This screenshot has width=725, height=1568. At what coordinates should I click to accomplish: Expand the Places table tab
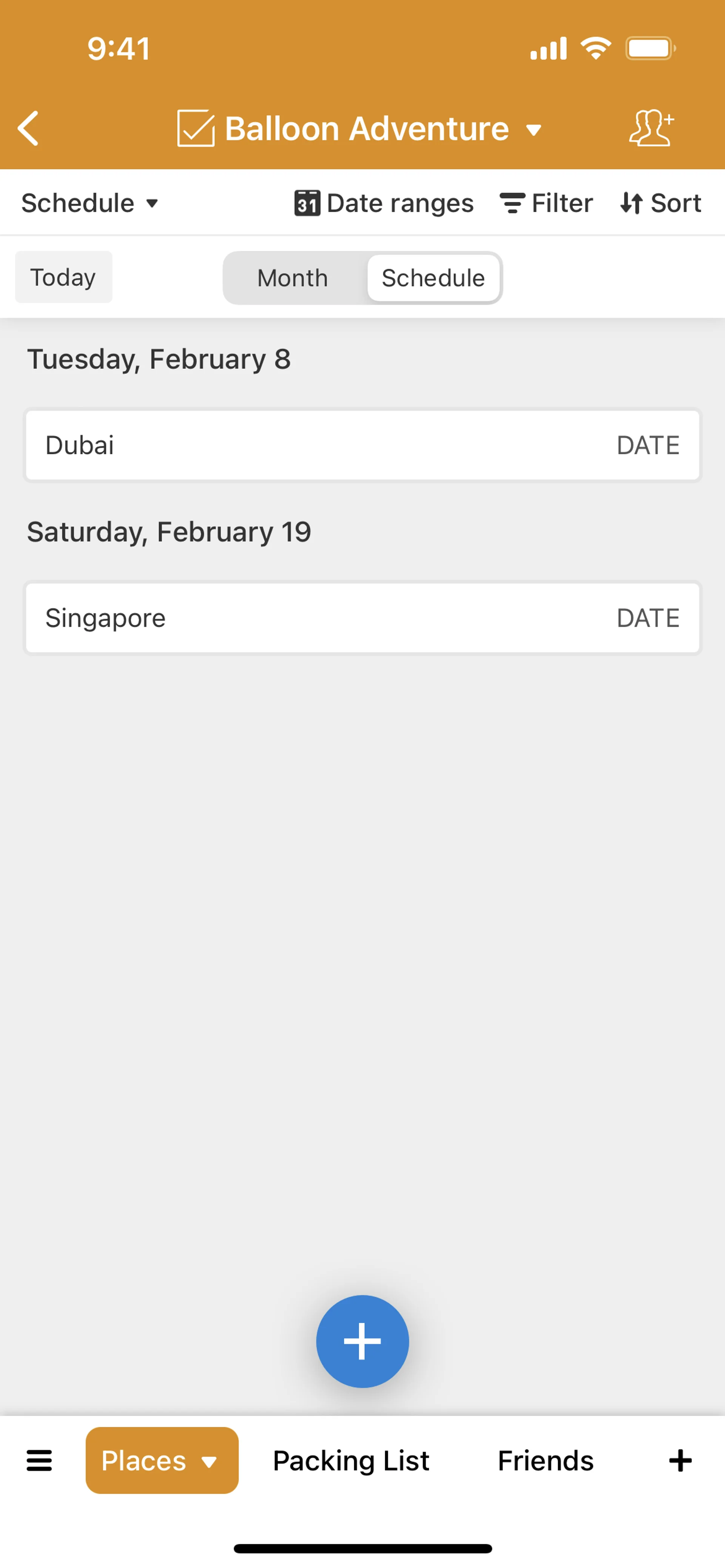click(162, 1460)
